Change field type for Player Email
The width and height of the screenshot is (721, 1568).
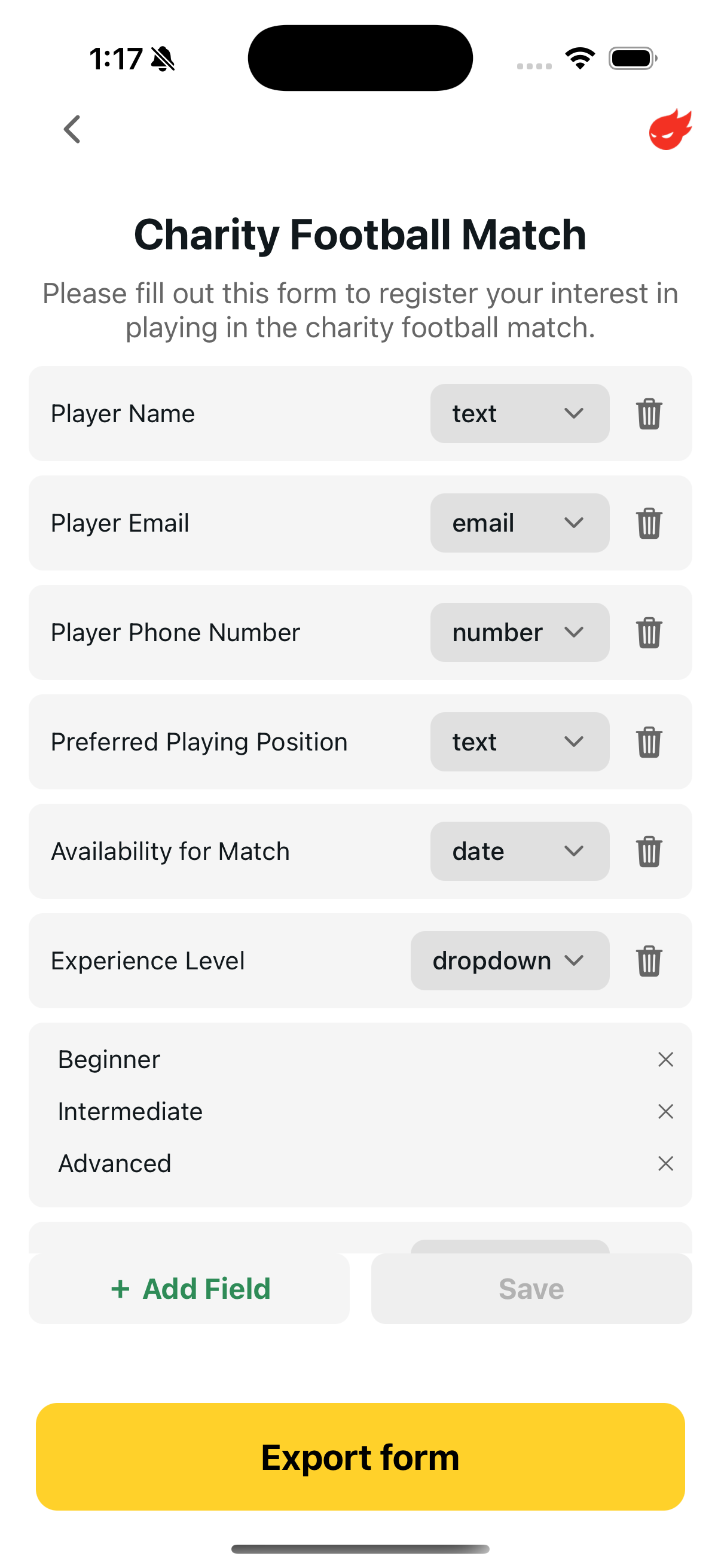tap(519, 523)
